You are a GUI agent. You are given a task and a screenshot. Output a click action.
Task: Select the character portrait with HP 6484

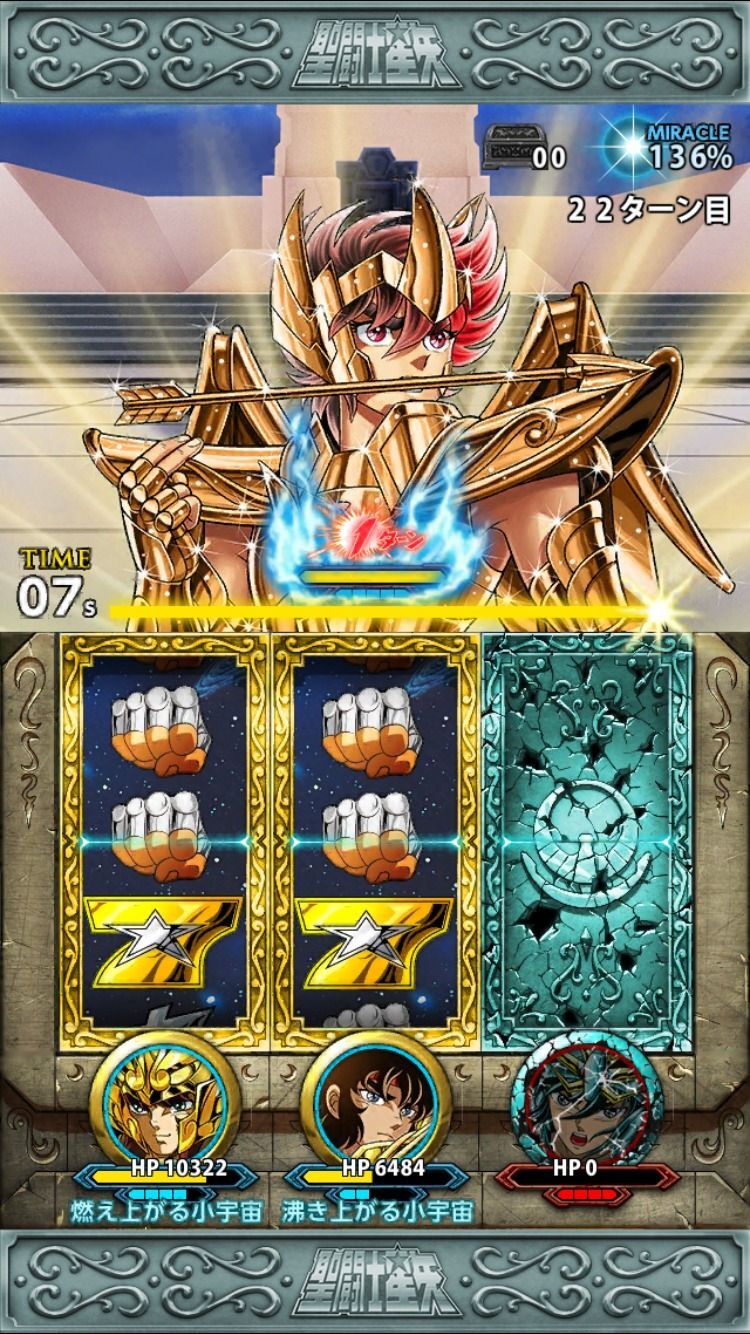(x=375, y=1104)
